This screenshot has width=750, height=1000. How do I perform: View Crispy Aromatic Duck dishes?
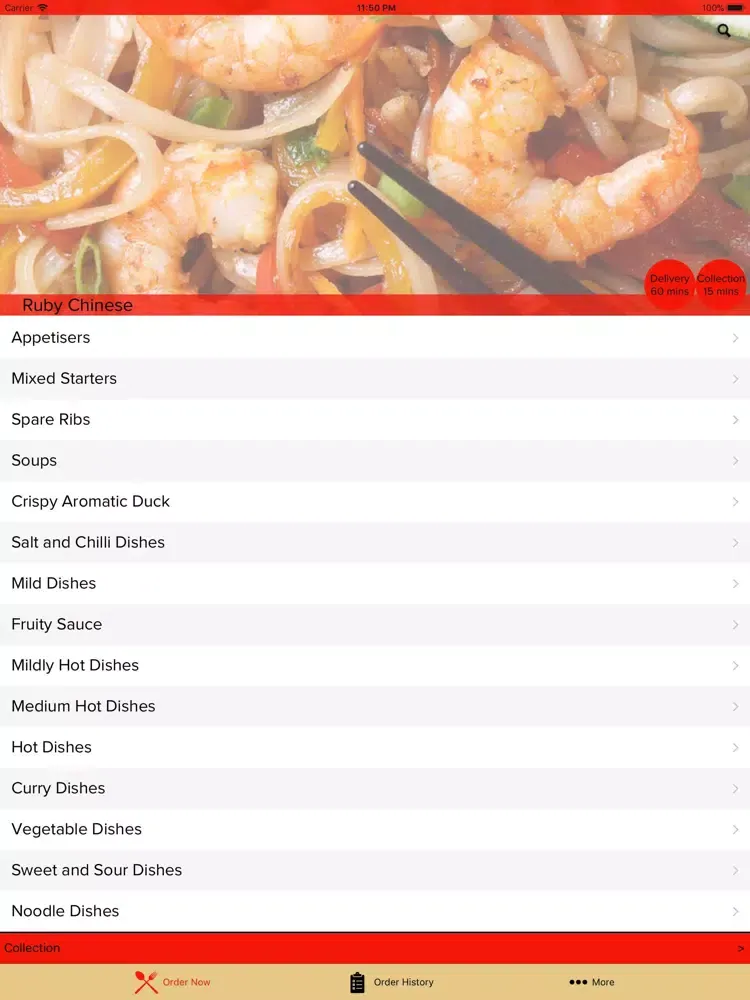375,502
